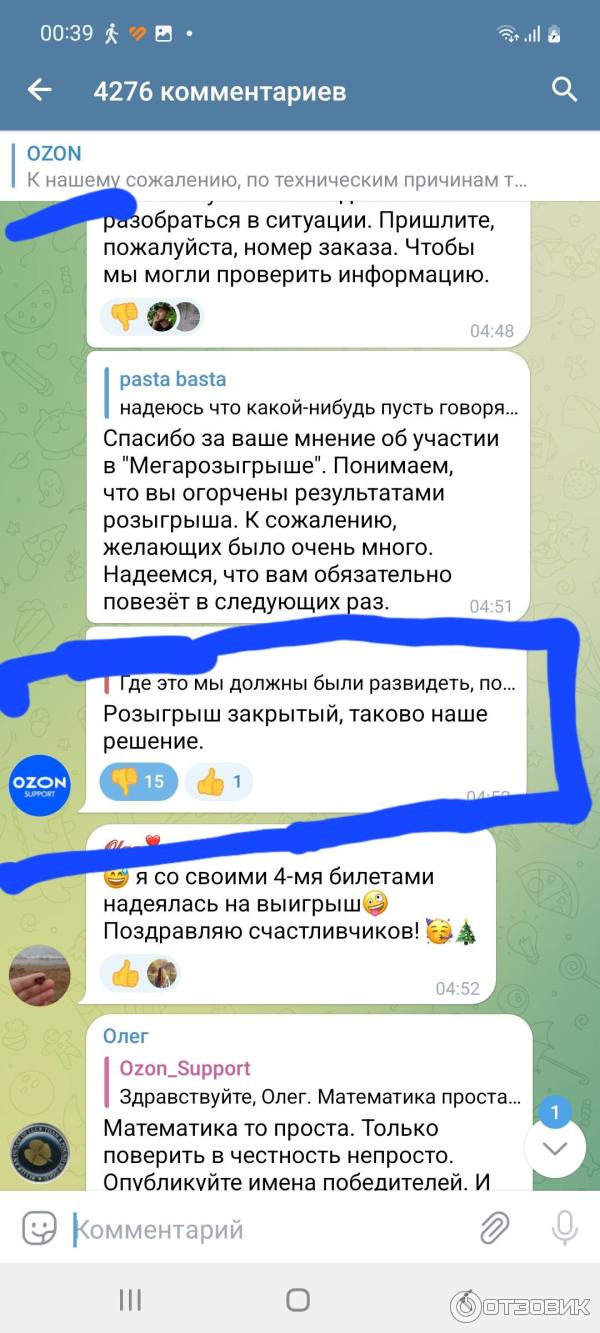Attach a file to the comment
Image resolution: width=600 pixels, height=1333 pixels.
(x=494, y=1228)
